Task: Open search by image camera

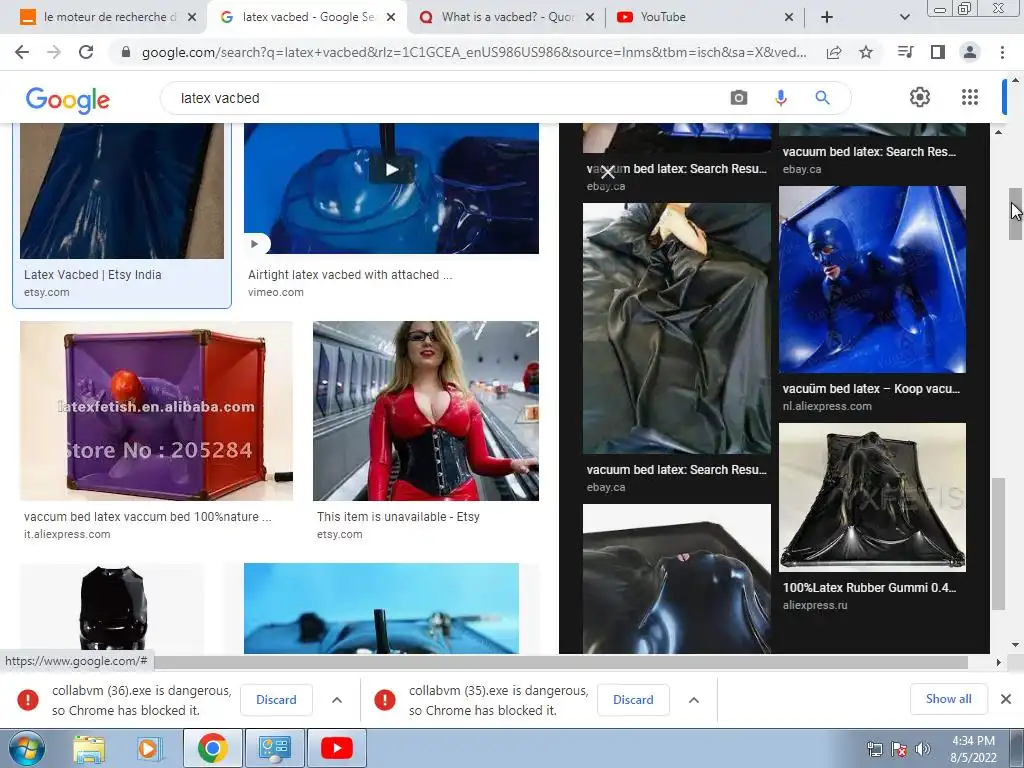Action: point(738,98)
